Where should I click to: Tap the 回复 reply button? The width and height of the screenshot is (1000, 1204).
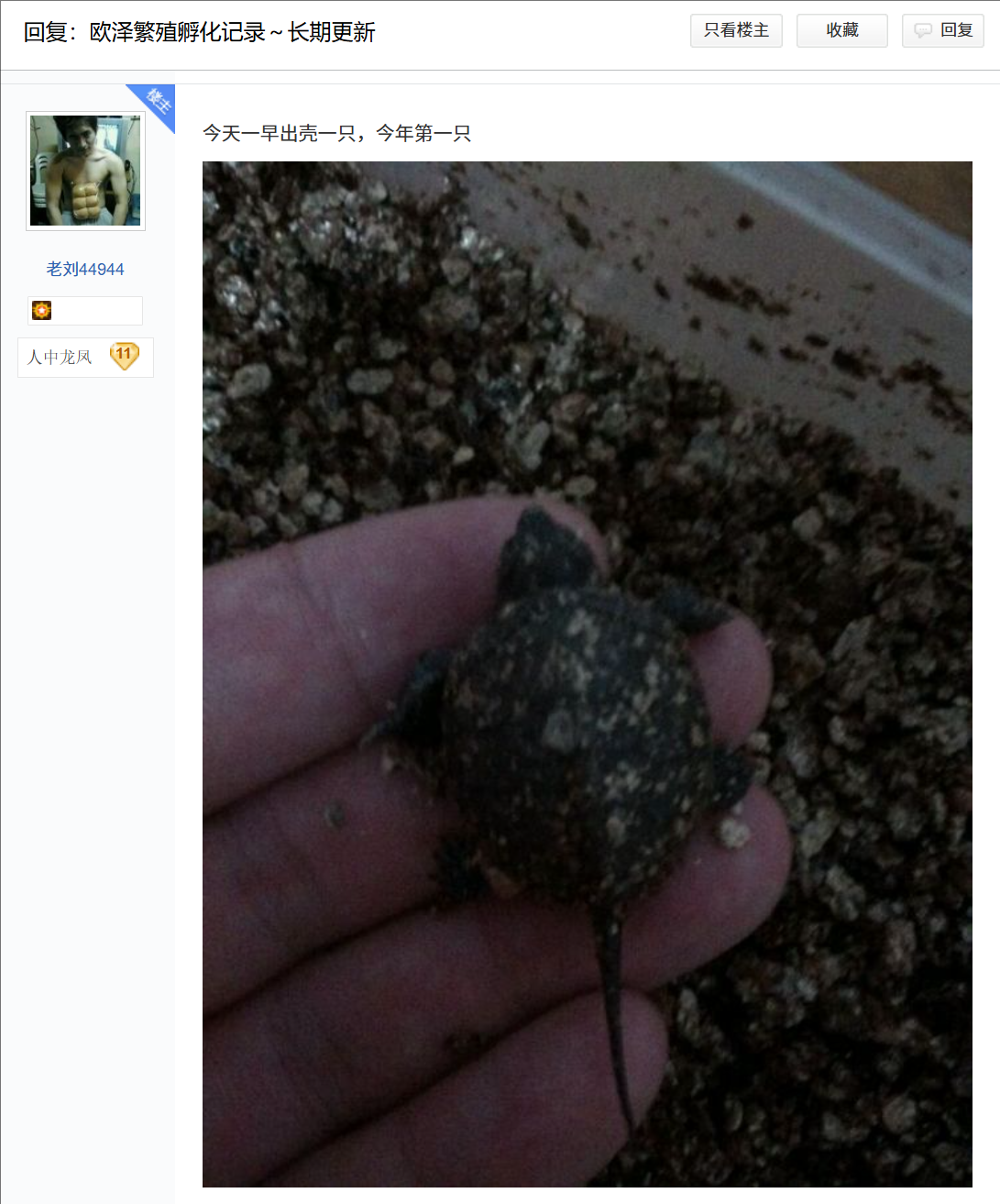pyautogui.click(x=943, y=31)
